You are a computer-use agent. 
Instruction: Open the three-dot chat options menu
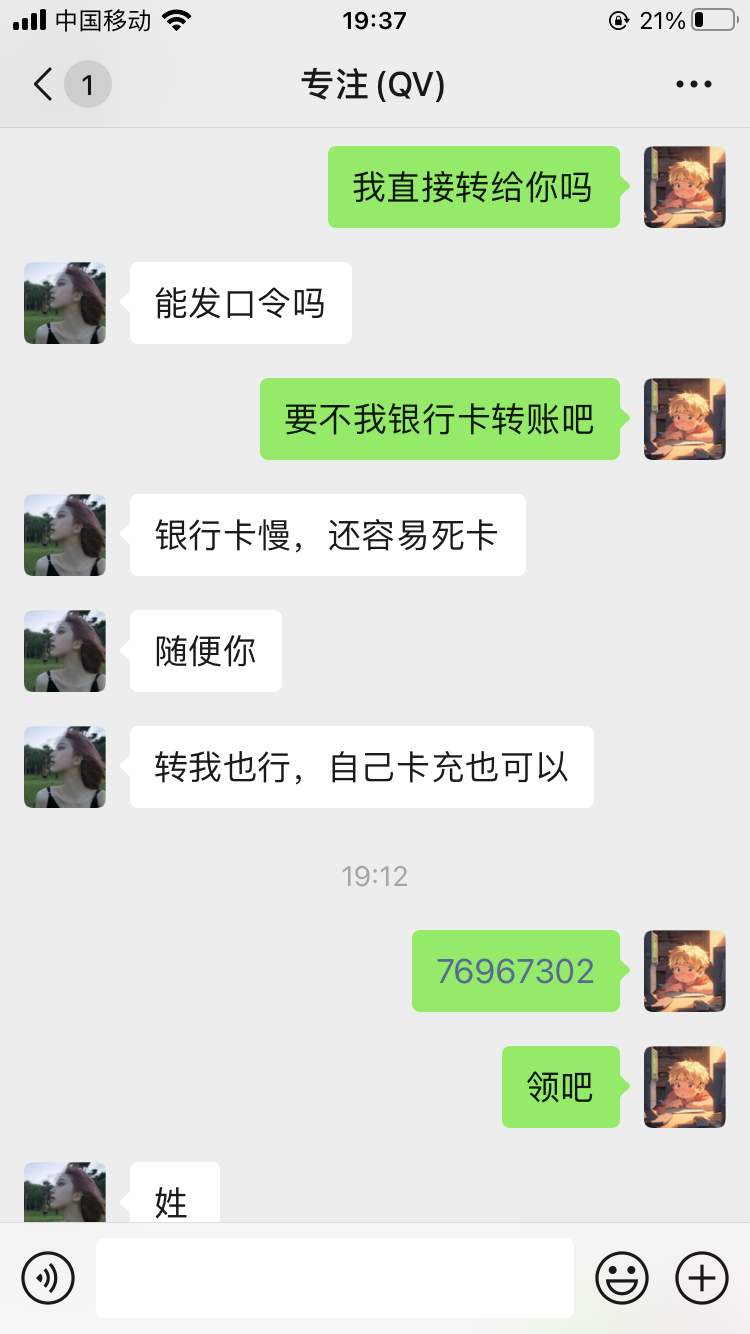pyautogui.click(x=693, y=85)
